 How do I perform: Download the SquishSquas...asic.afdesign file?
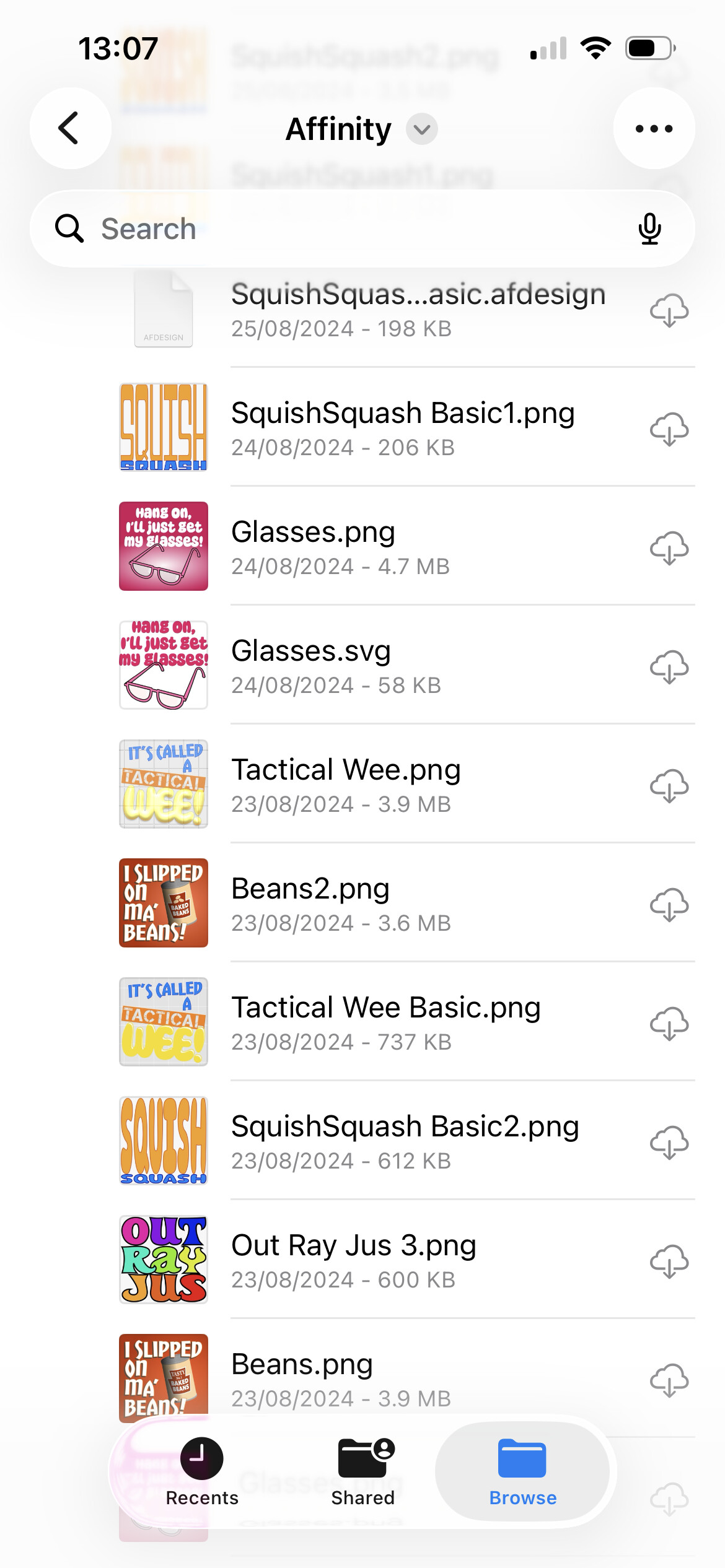point(669,310)
